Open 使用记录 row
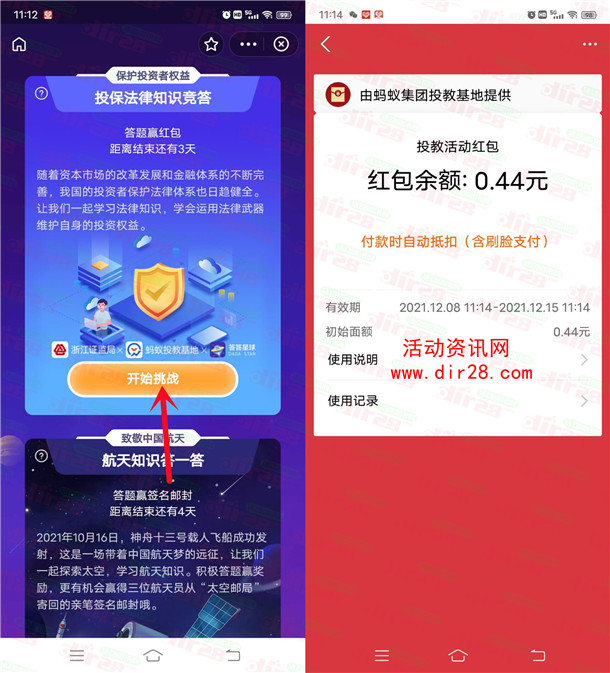This screenshot has height=673, width=610. tap(457, 401)
